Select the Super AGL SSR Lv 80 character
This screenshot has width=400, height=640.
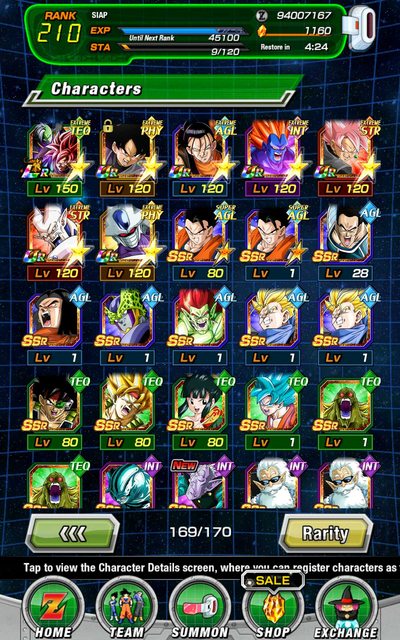[x=200, y=243]
